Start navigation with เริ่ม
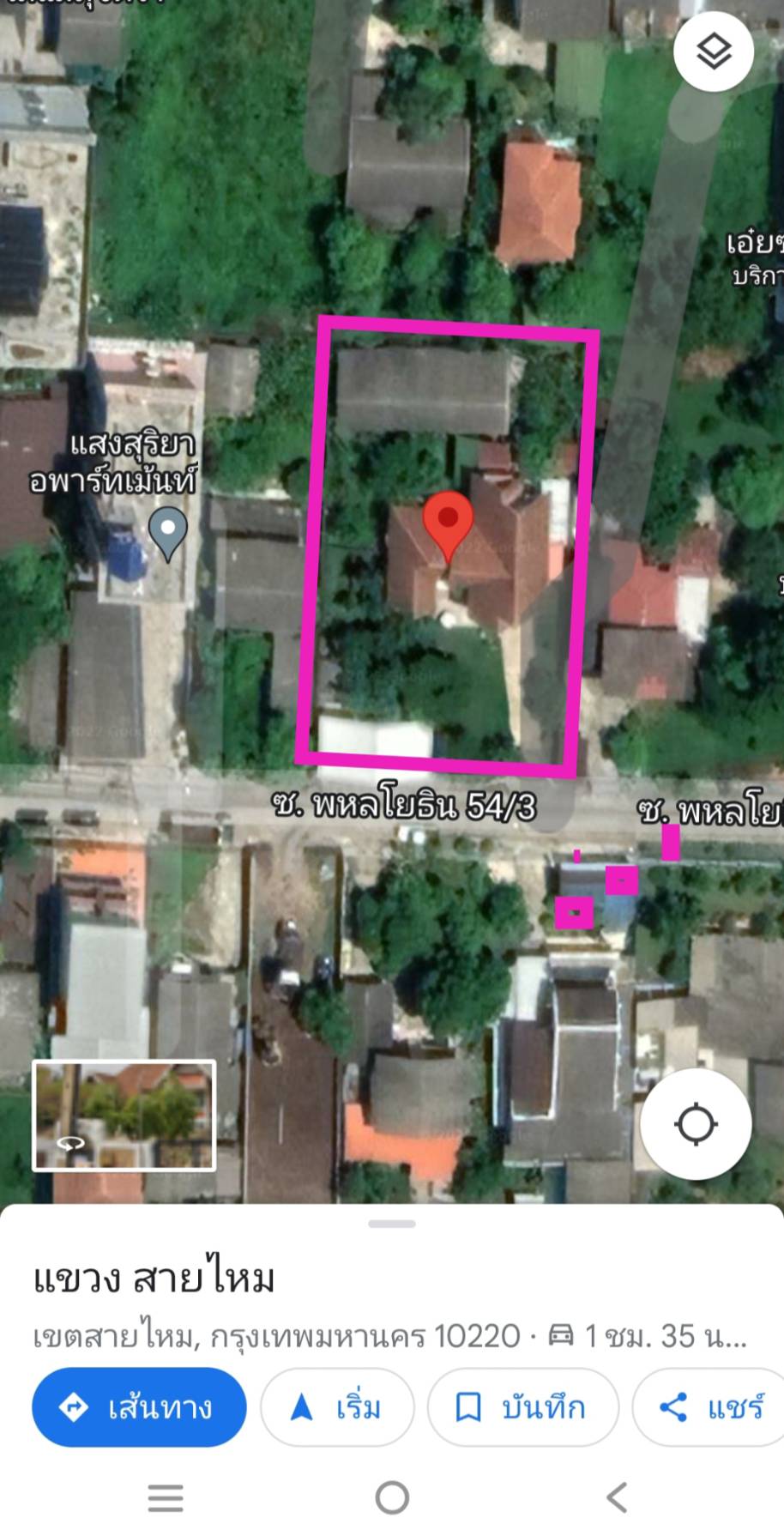Screen dimensions: 784x1536 [x=337, y=1407]
